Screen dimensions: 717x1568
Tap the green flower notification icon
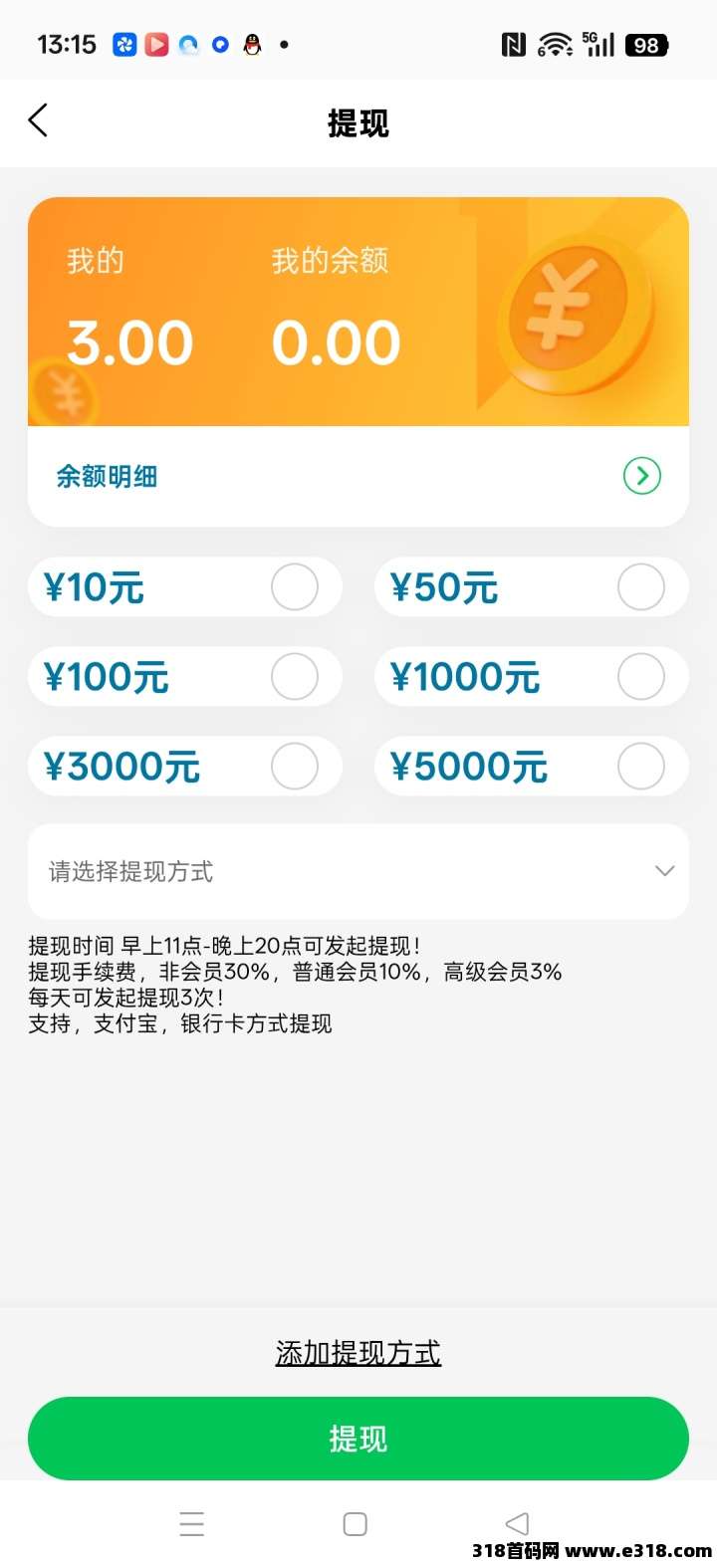[x=123, y=44]
